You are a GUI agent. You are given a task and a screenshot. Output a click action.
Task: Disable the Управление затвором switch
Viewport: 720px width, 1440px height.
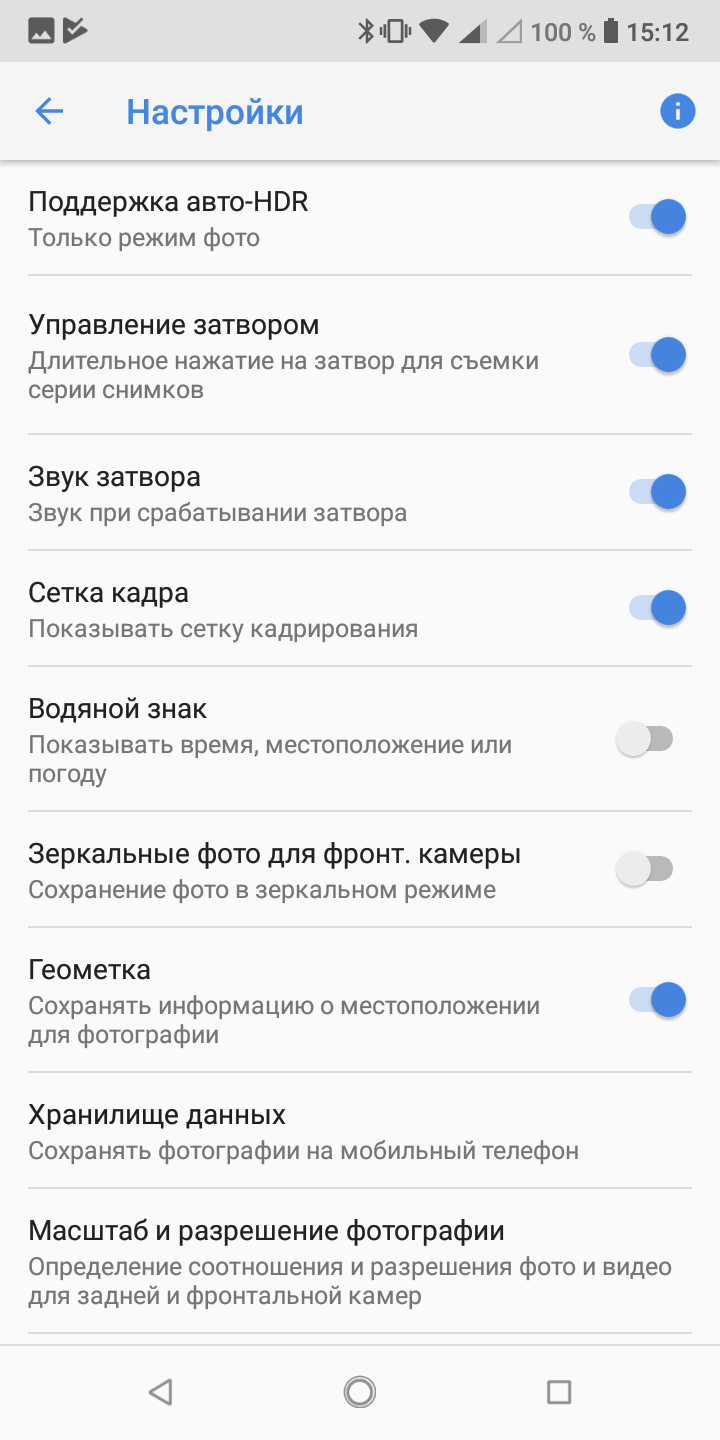point(657,355)
